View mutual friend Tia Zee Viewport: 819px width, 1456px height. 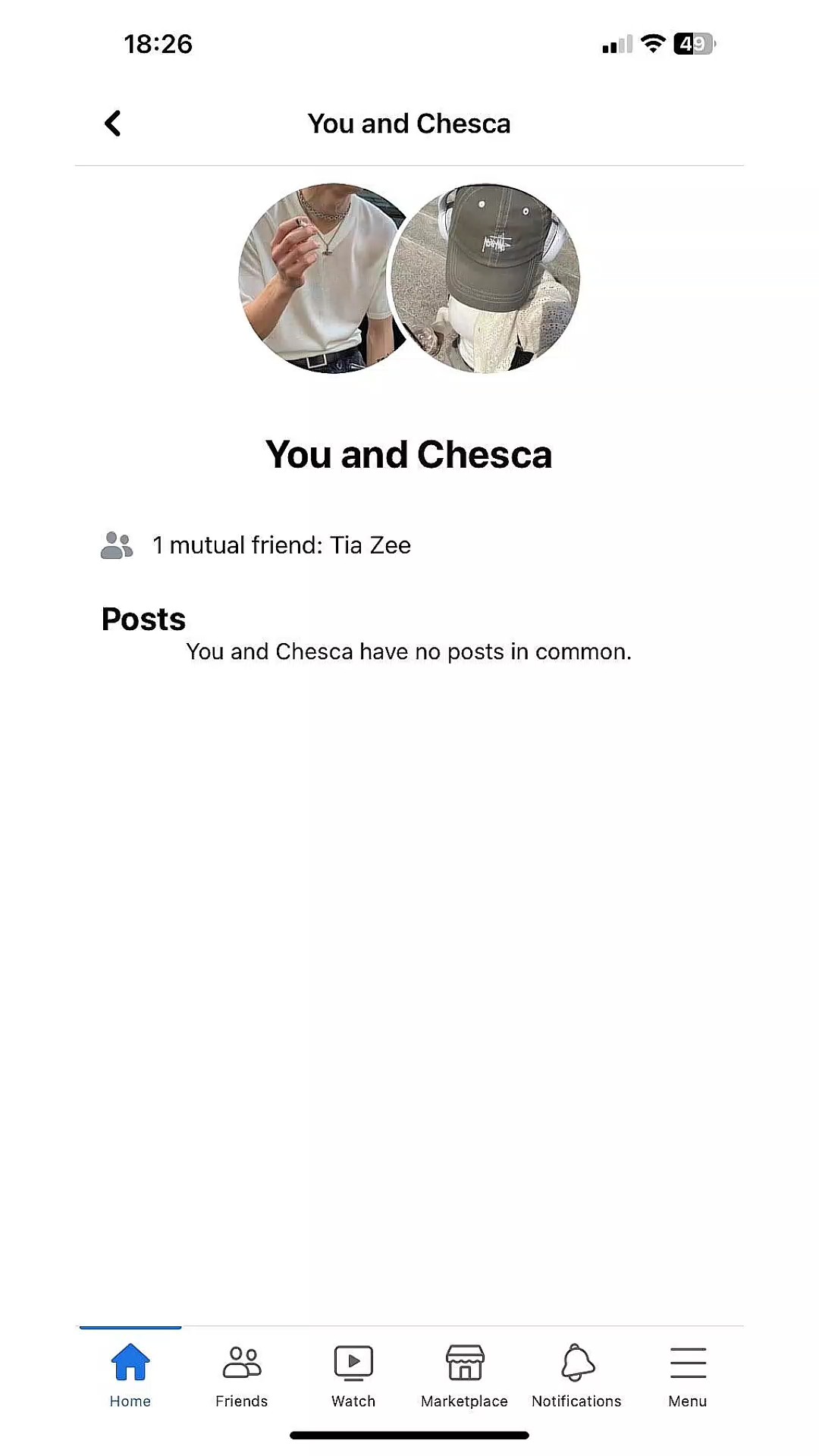click(369, 545)
